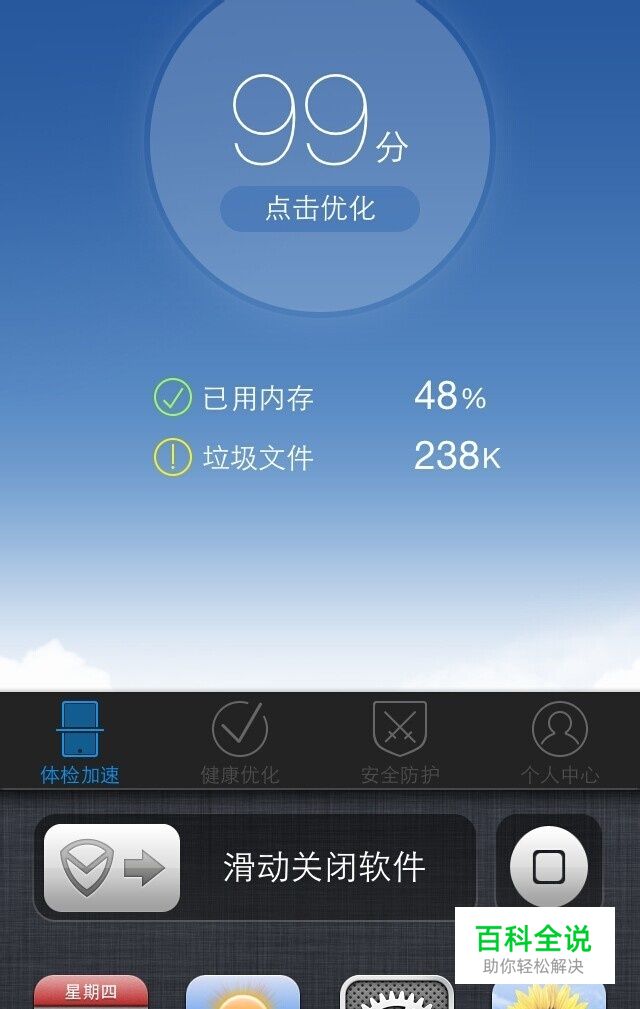Switch to the 体检加速 tab
Viewport: 640px width, 1009px height.
[x=80, y=741]
